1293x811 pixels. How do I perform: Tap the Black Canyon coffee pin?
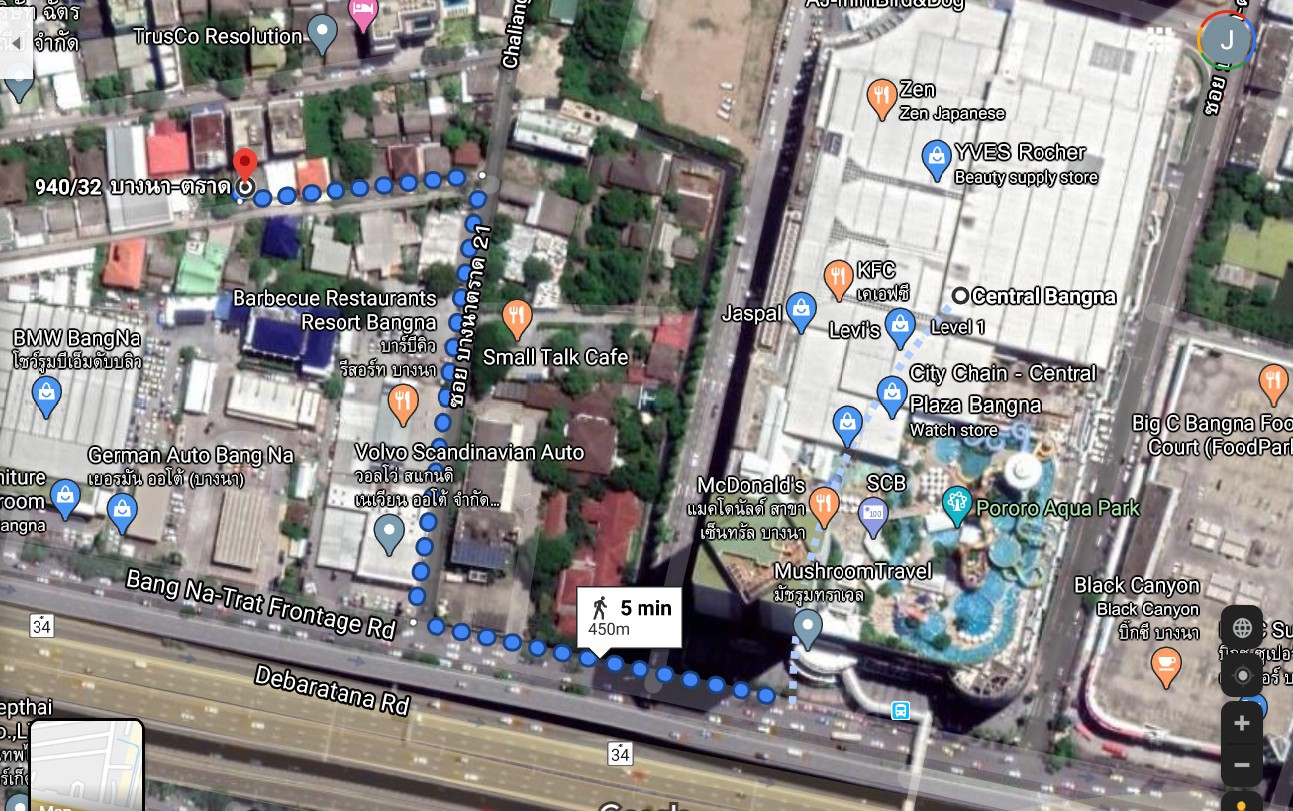point(1165,665)
